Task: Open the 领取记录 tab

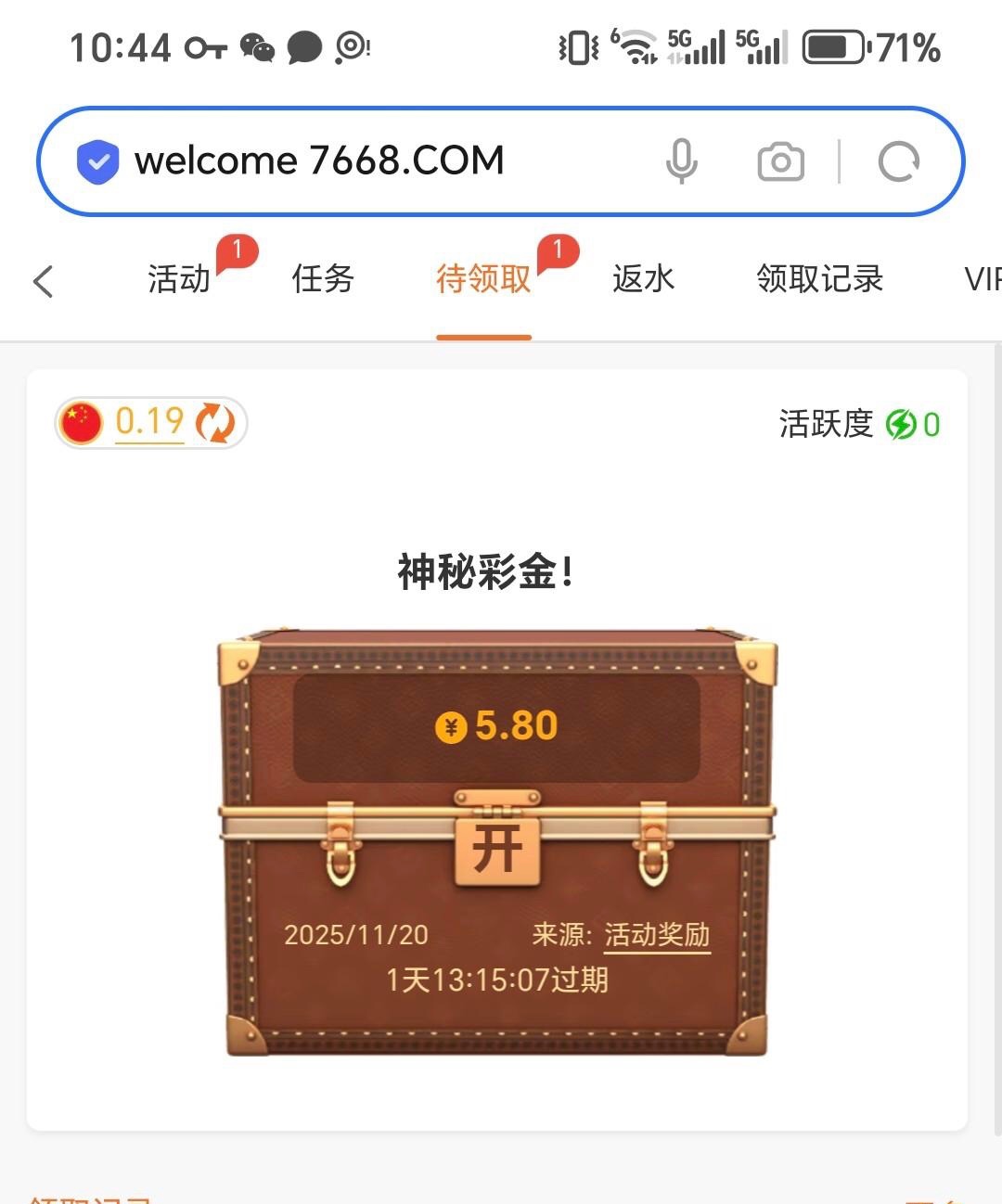Action: [x=819, y=278]
